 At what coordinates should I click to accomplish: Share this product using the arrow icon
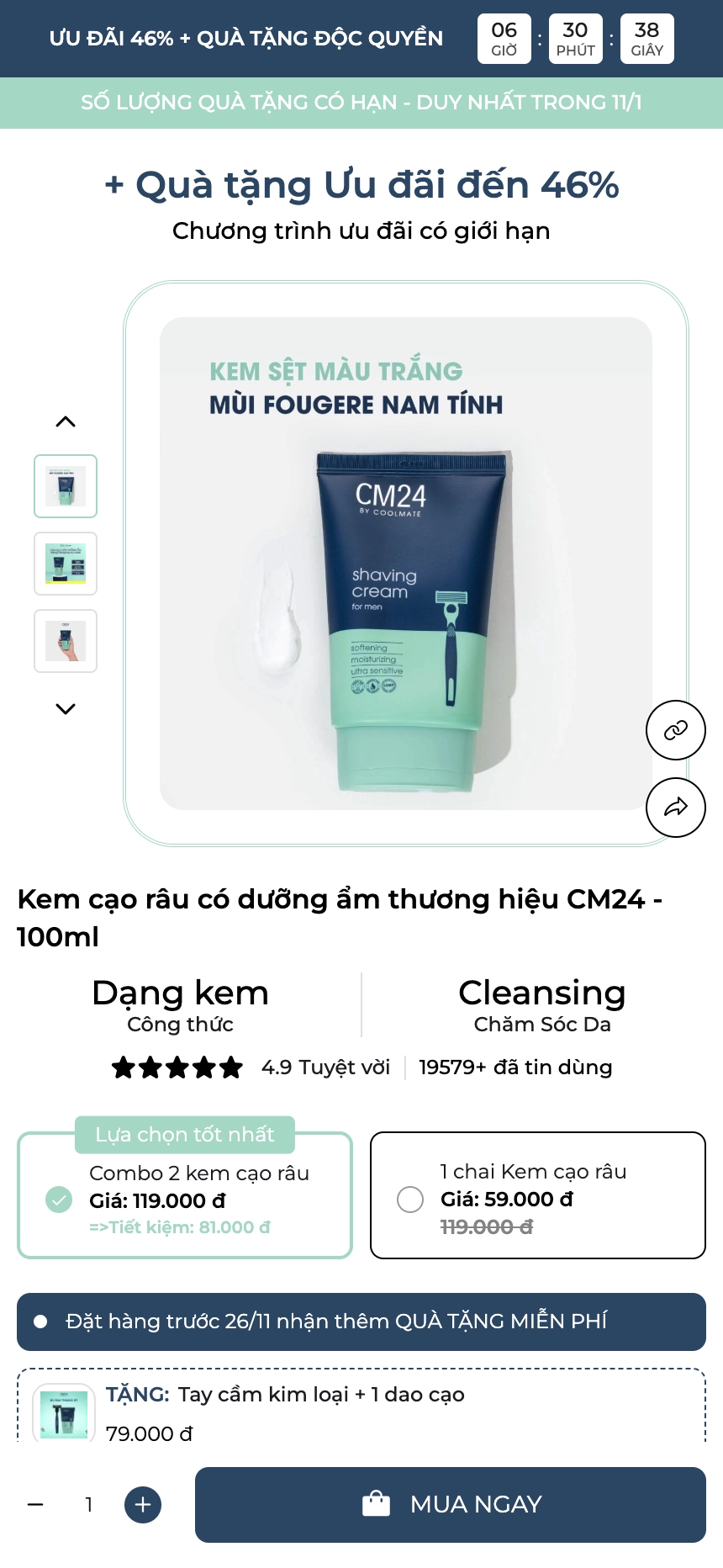[675, 808]
